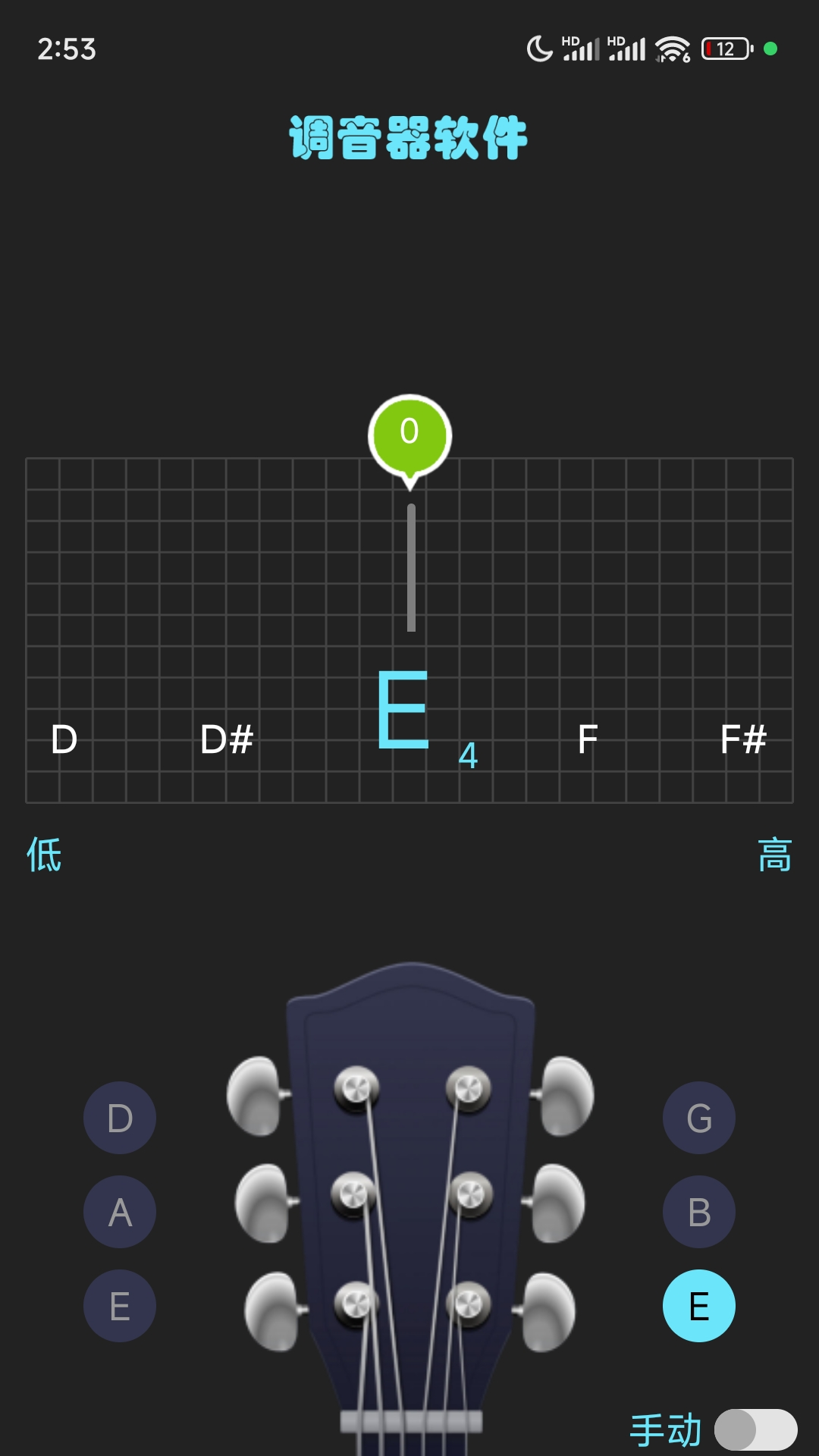Viewport: 819px width, 1456px height.
Task: Pick the B string button
Action: point(698,1212)
